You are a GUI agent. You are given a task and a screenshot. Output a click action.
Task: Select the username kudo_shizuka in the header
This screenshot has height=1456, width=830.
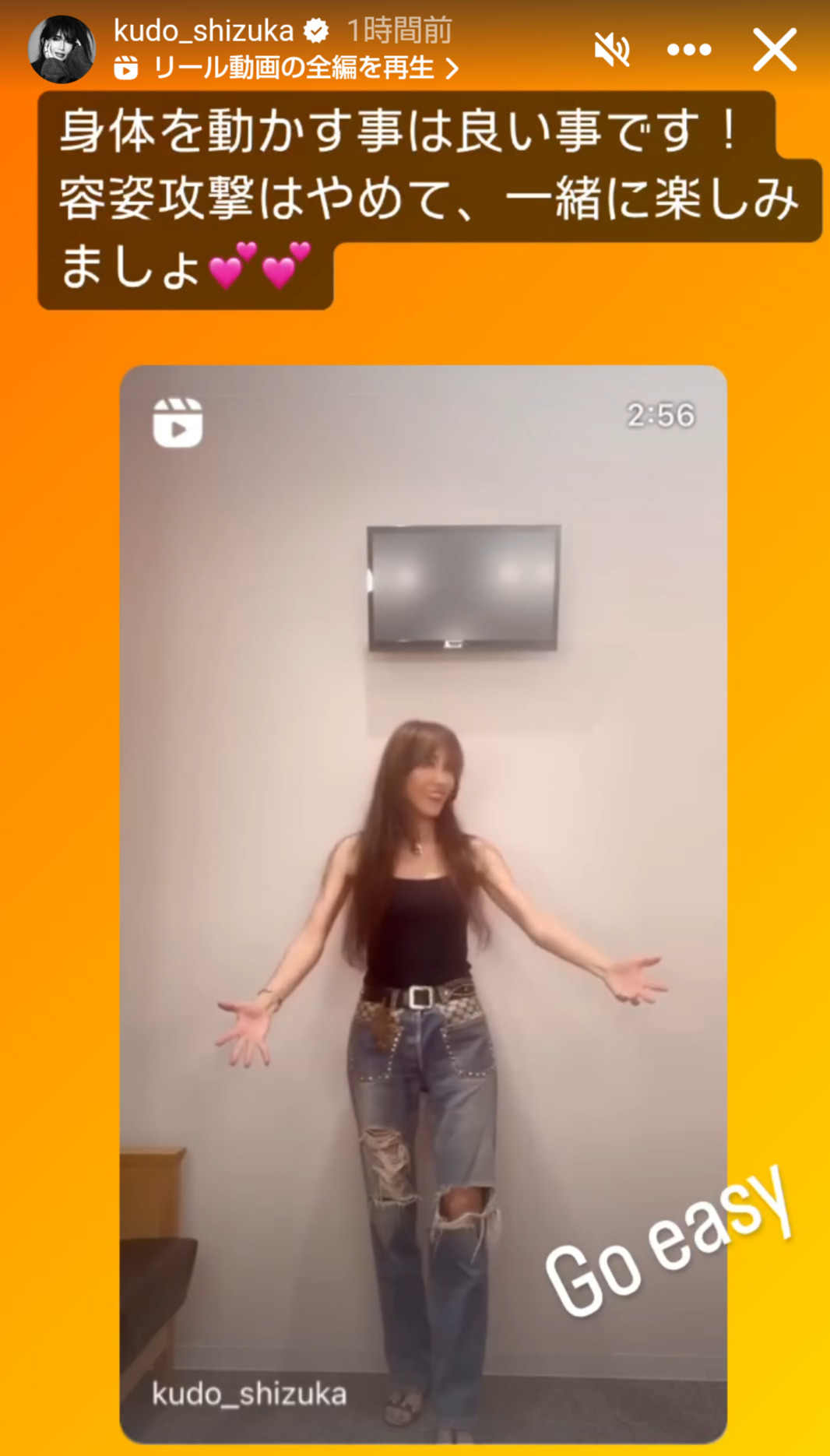click(204, 30)
